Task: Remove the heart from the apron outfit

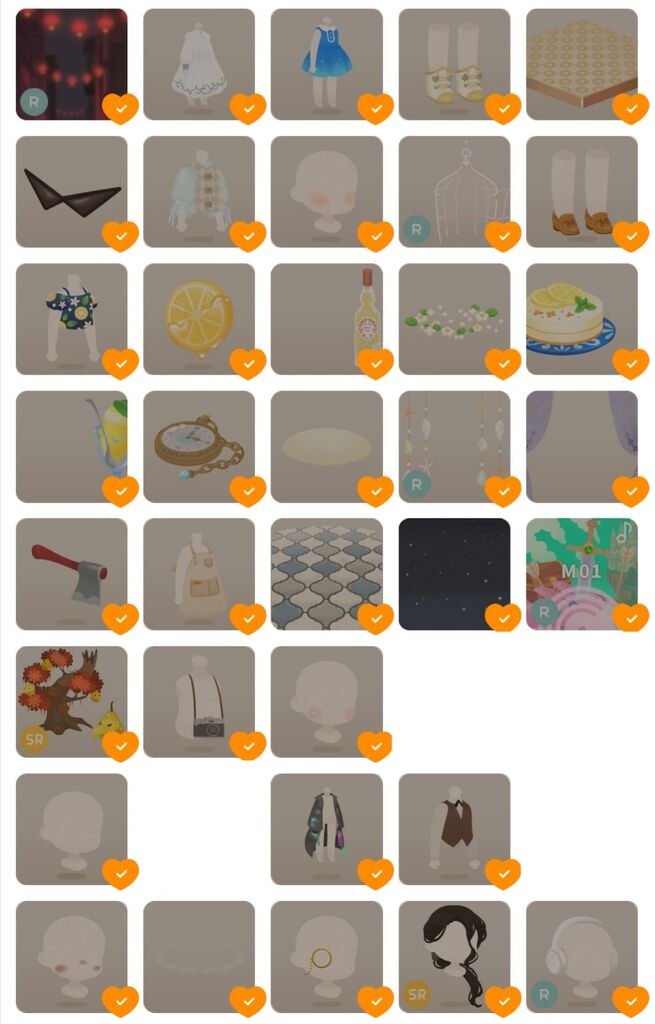Action: pyautogui.click(x=248, y=618)
